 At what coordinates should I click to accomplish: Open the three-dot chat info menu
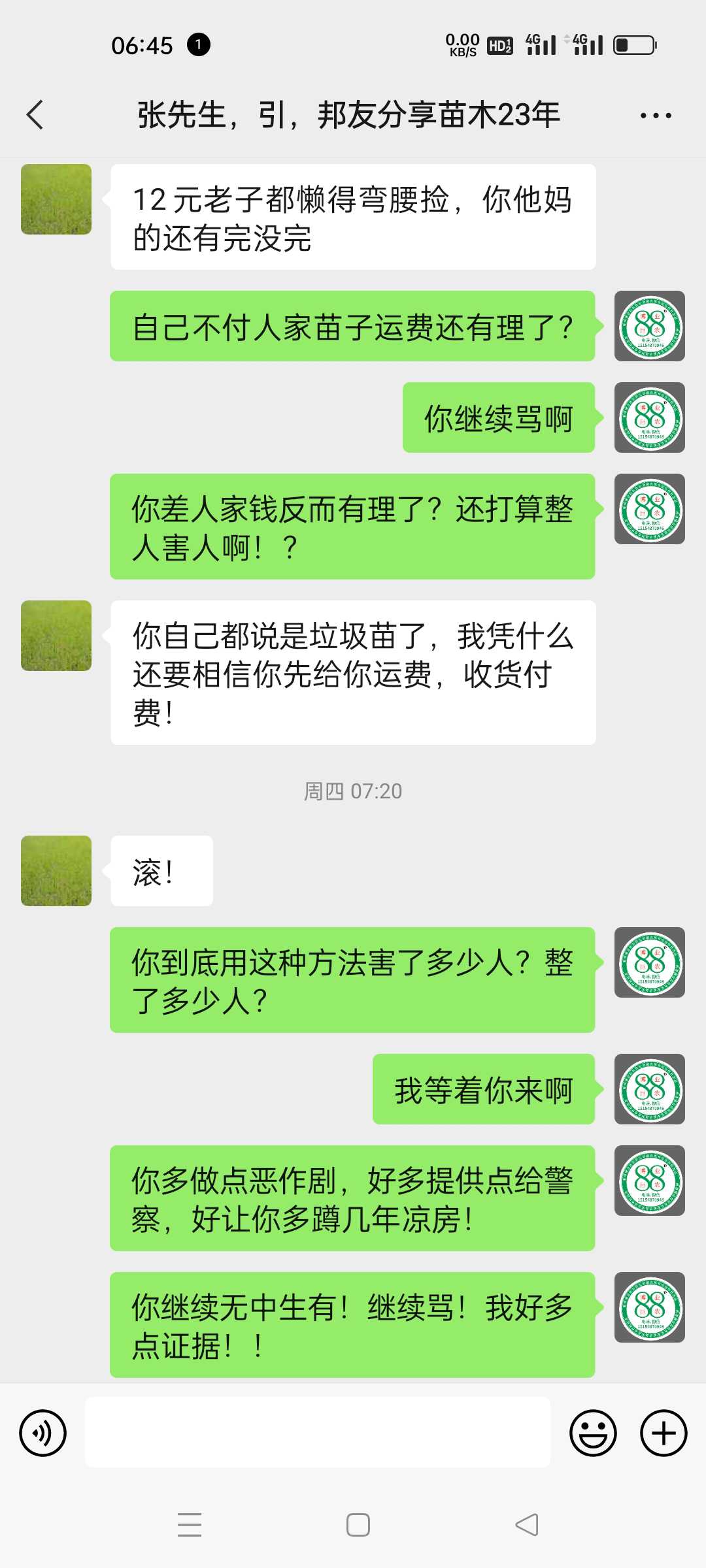pos(656,116)
